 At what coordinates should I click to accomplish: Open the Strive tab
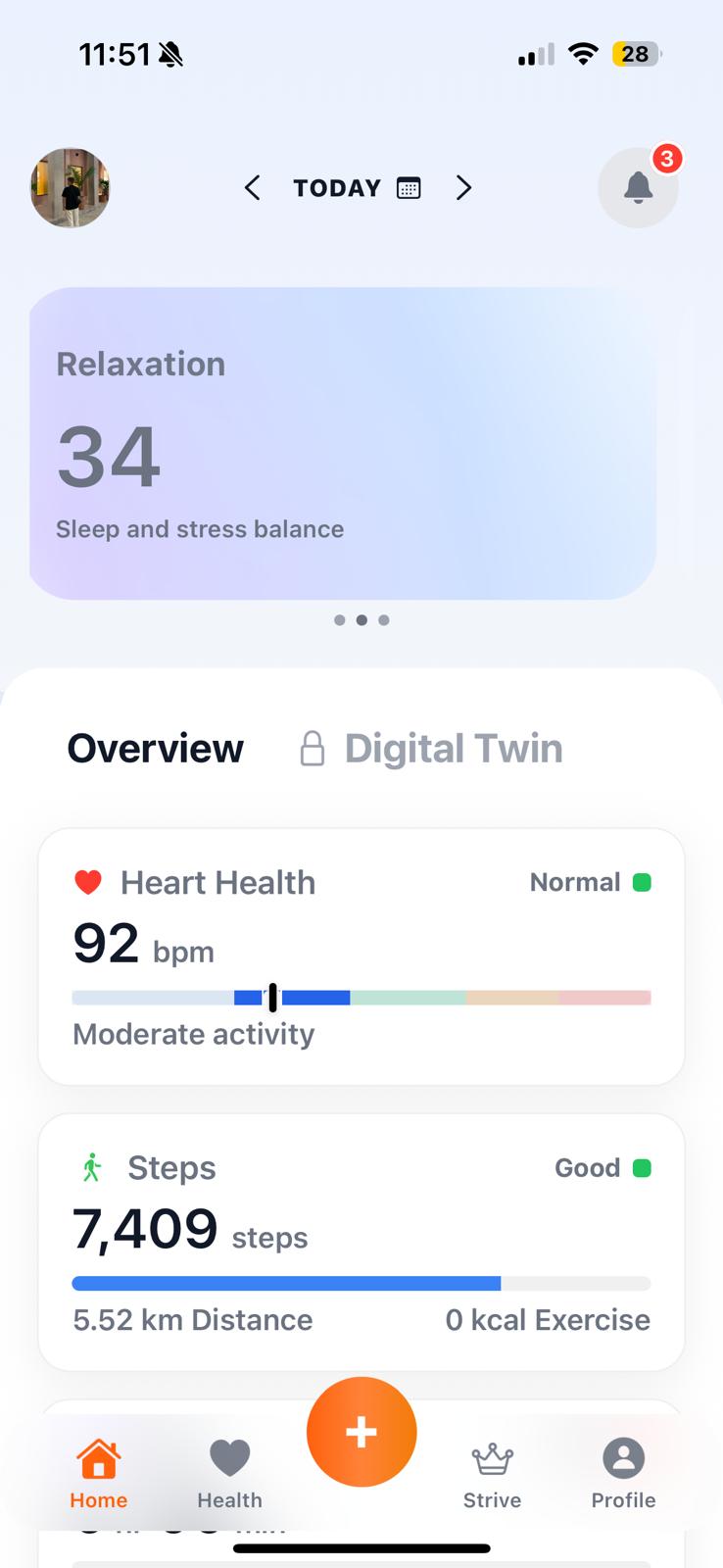[492, 1473]
